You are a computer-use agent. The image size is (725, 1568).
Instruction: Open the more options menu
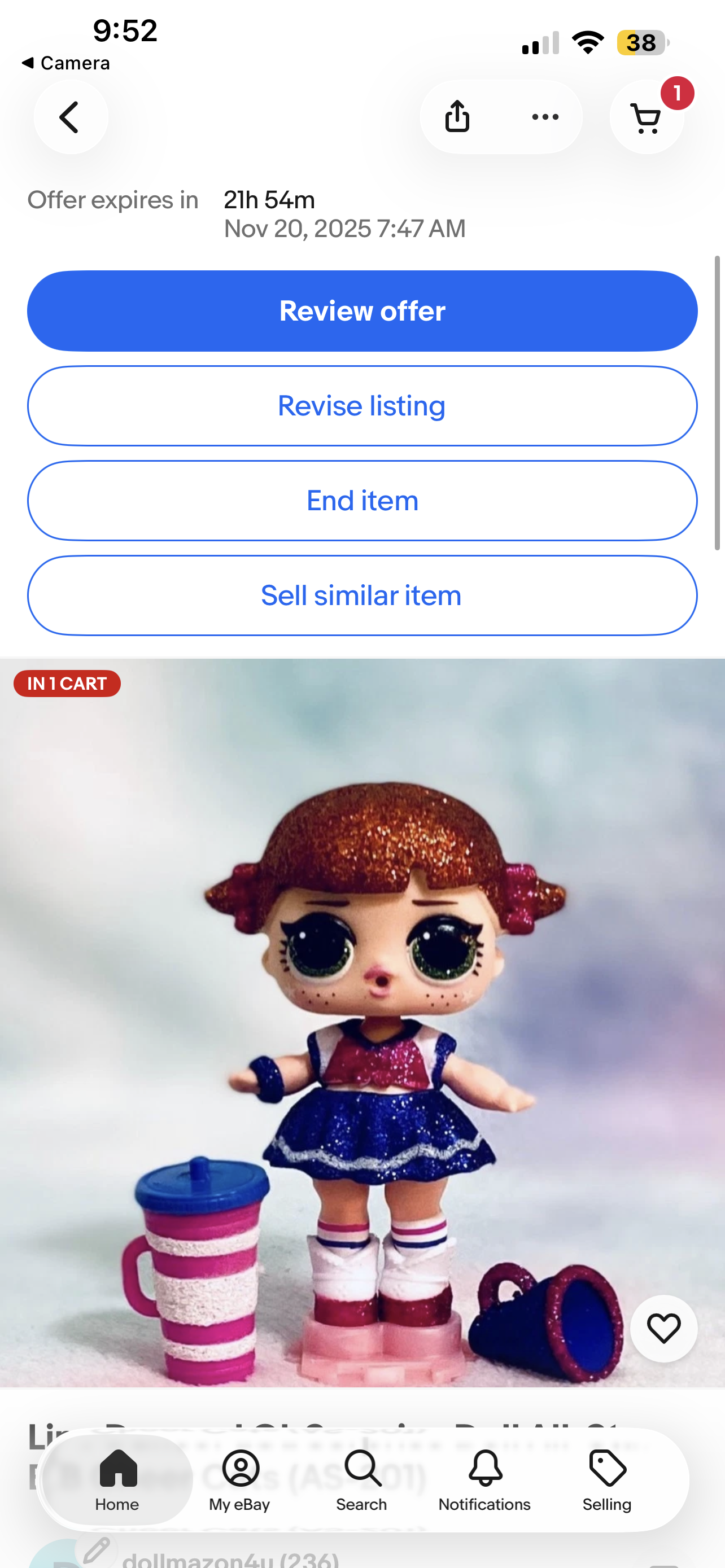point(544,116)
